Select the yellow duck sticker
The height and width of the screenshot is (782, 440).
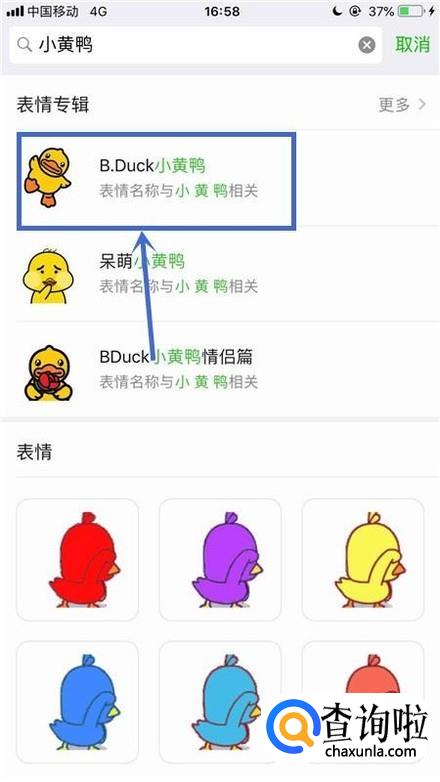tap(363, 560)
